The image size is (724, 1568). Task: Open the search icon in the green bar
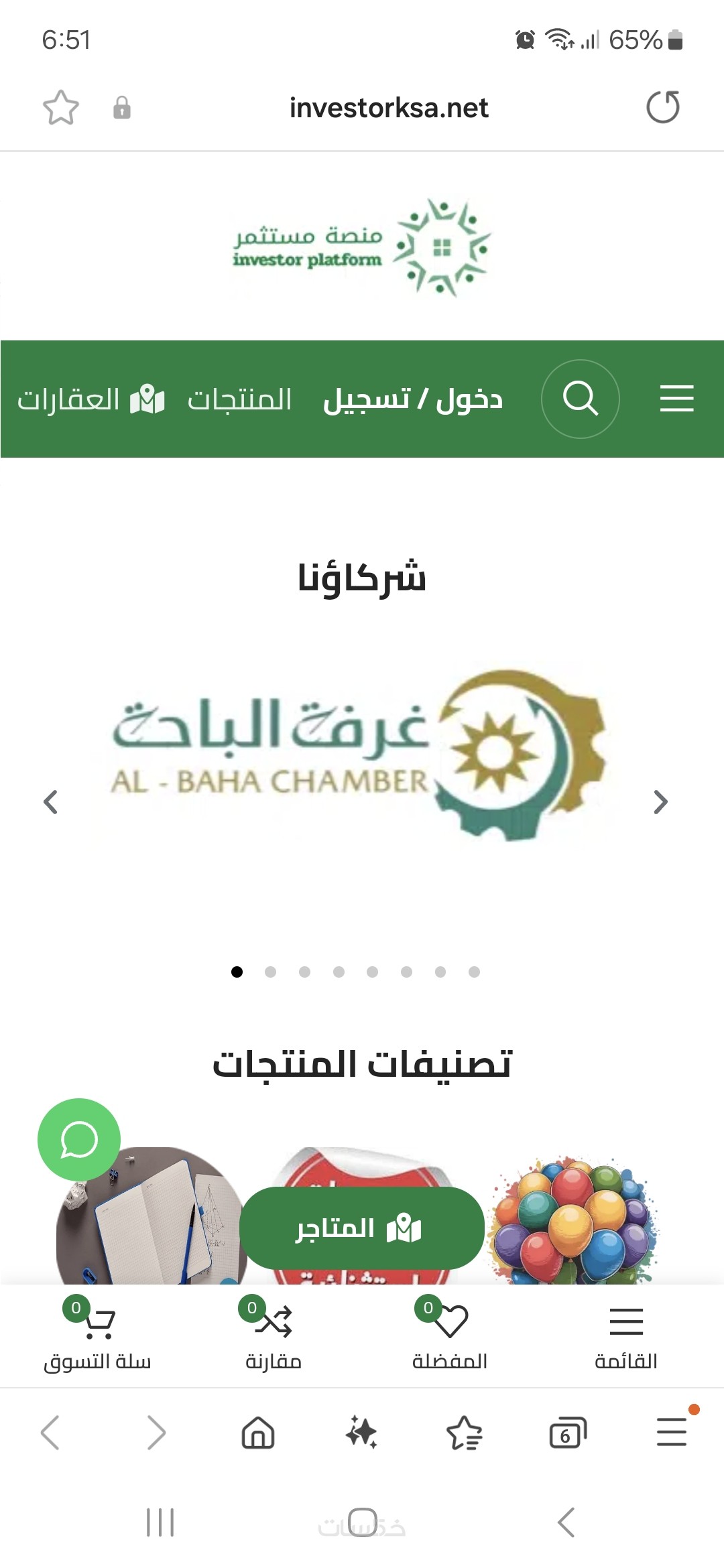[x=580, y=399]
